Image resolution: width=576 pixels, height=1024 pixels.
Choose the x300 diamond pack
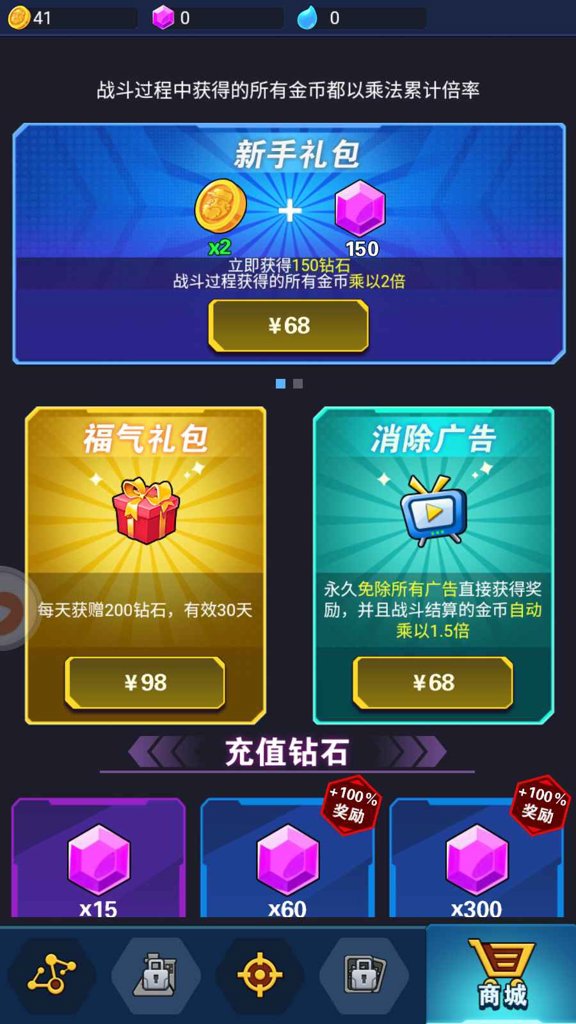click(477, 857)
